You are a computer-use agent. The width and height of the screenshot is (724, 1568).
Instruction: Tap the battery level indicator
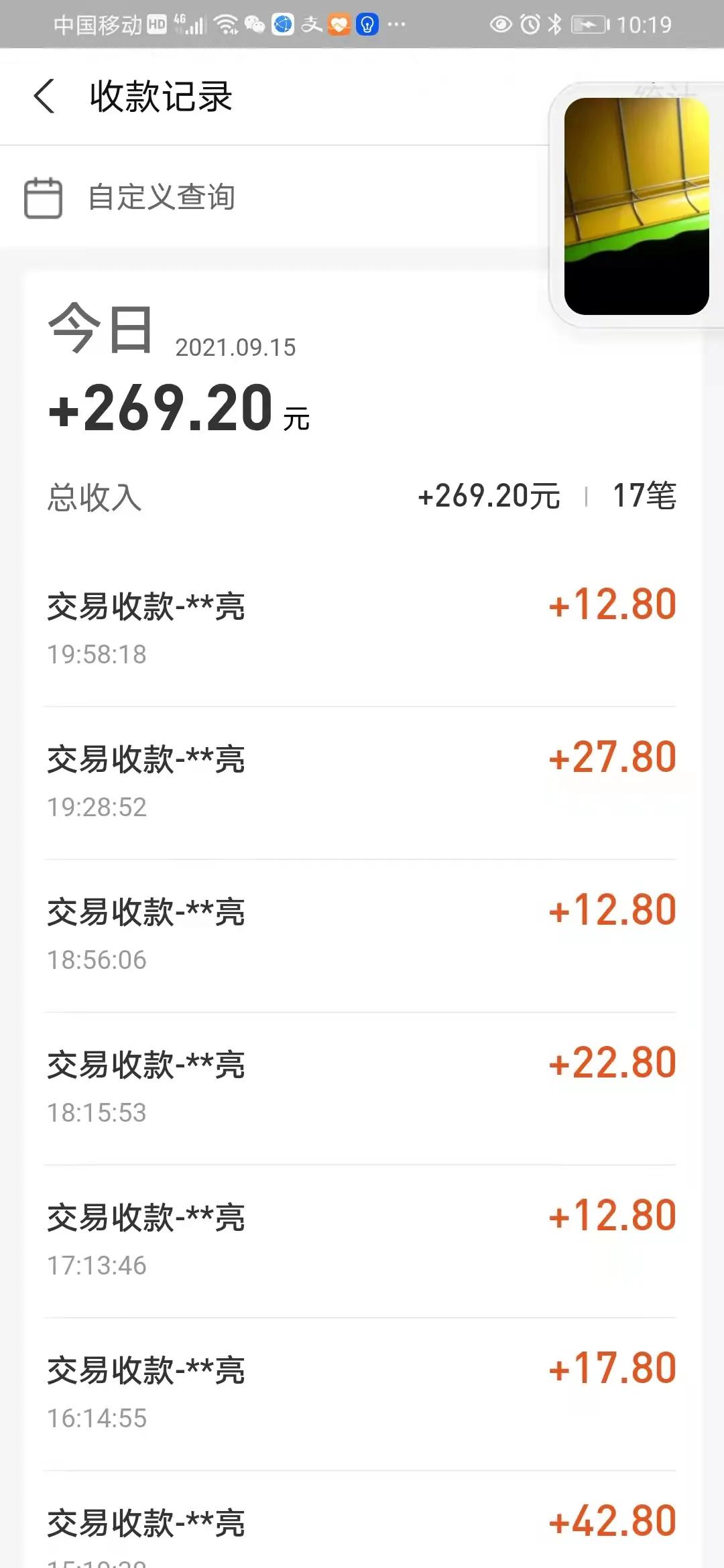click(589, 25)
